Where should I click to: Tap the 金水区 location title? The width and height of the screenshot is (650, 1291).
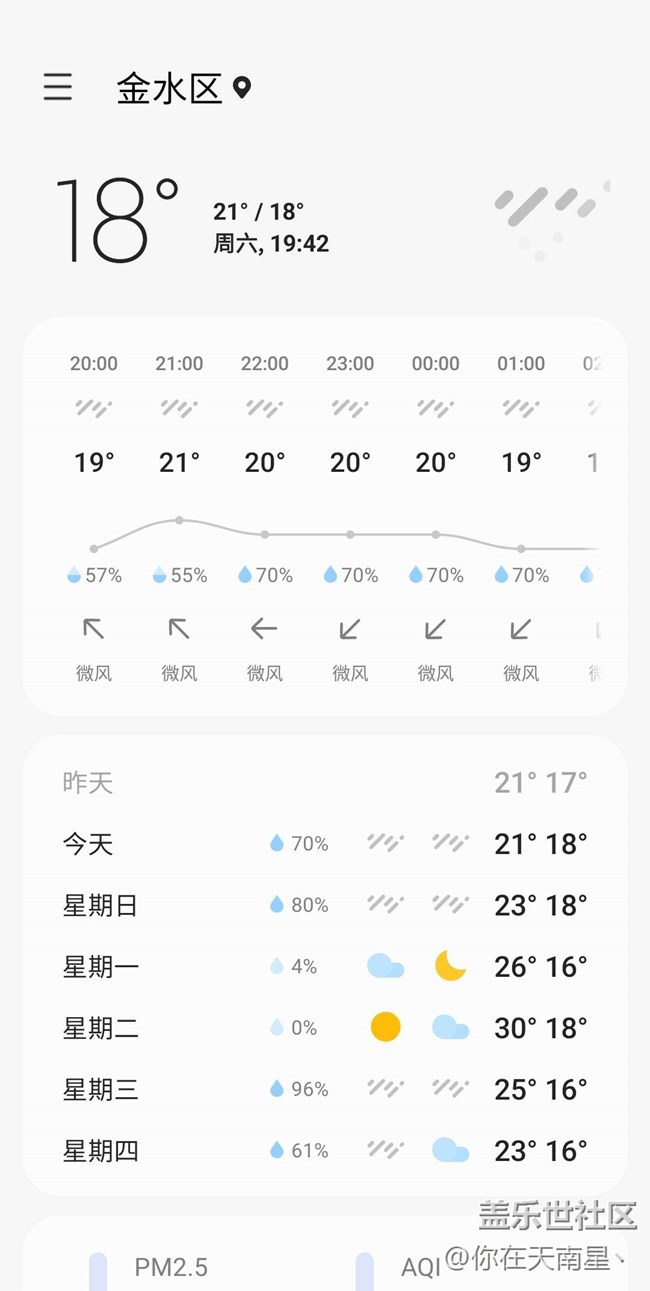[x=170, y=89]
